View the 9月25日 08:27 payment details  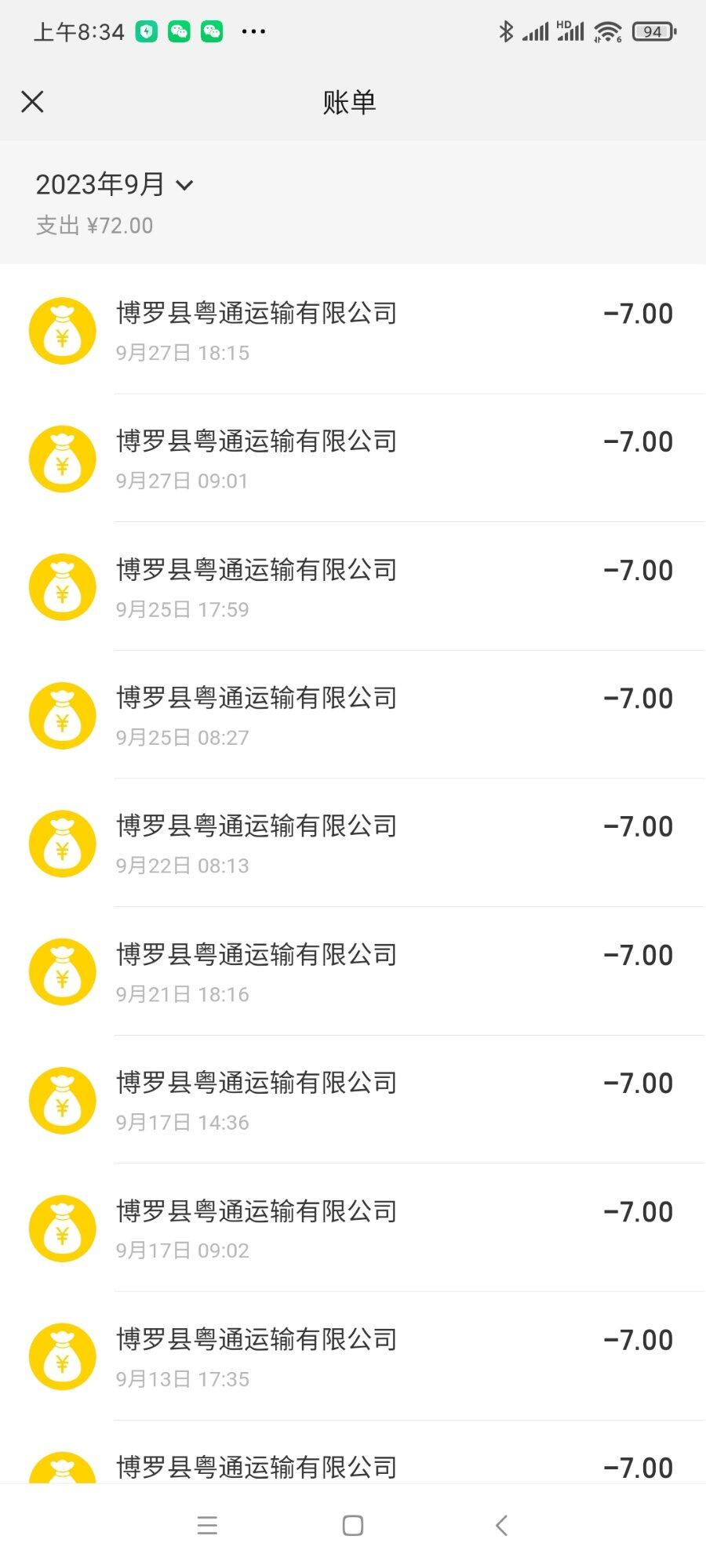[x=353, y=715]
